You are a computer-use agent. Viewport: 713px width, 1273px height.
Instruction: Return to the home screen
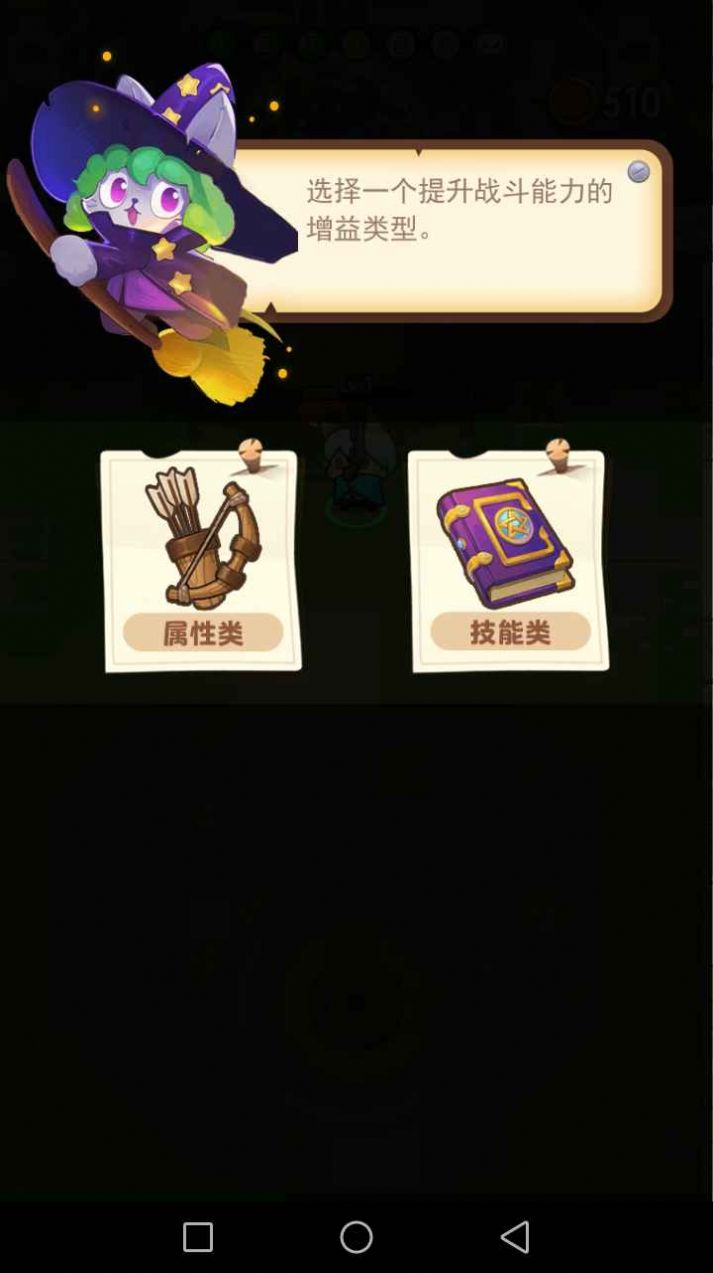(x=356, y=1237)
